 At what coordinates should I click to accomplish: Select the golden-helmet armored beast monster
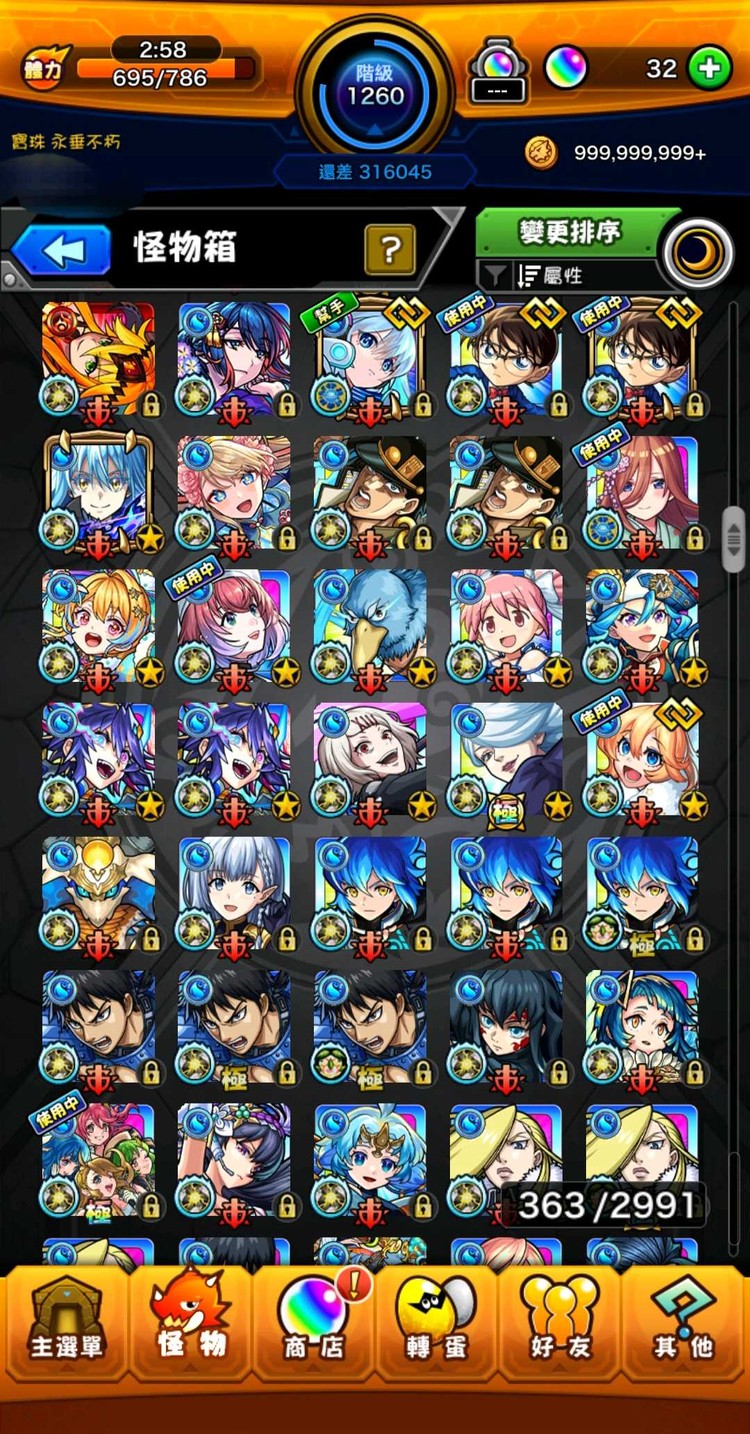pyautogui.click(x=98, y=893)
